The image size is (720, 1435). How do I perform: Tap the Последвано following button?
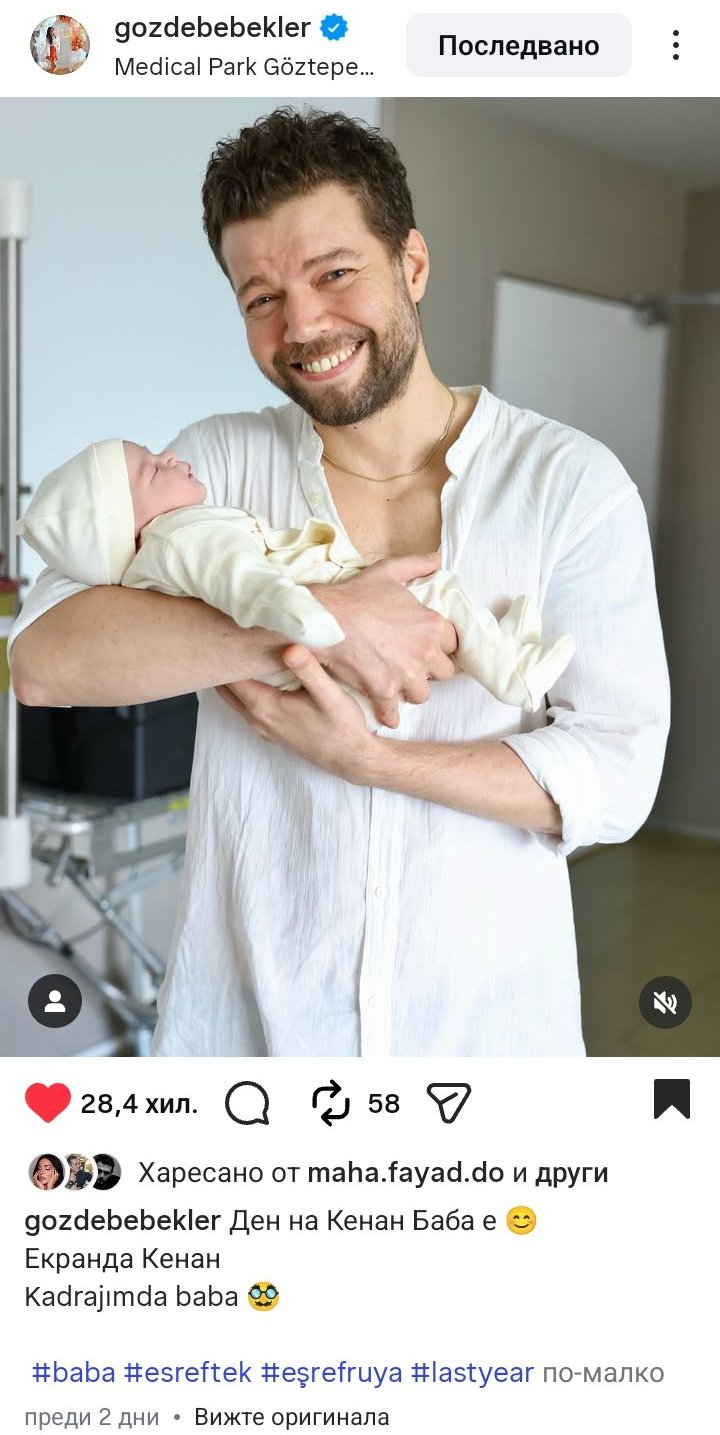518,45
